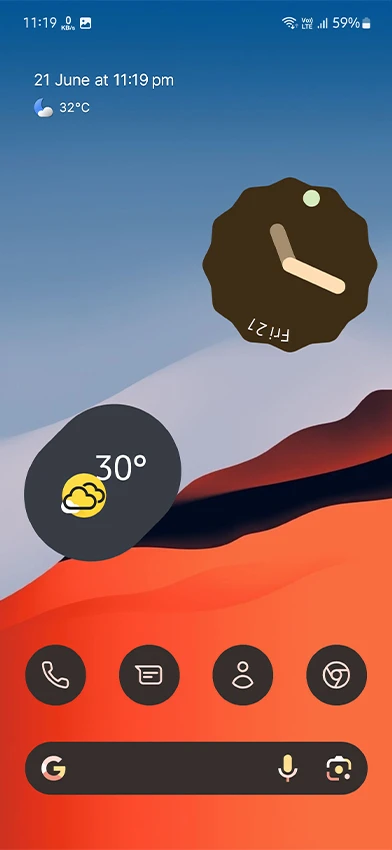
Task: Open the 32°C weather glance at top
Action: pyautogui.click(x=62, y=108)
